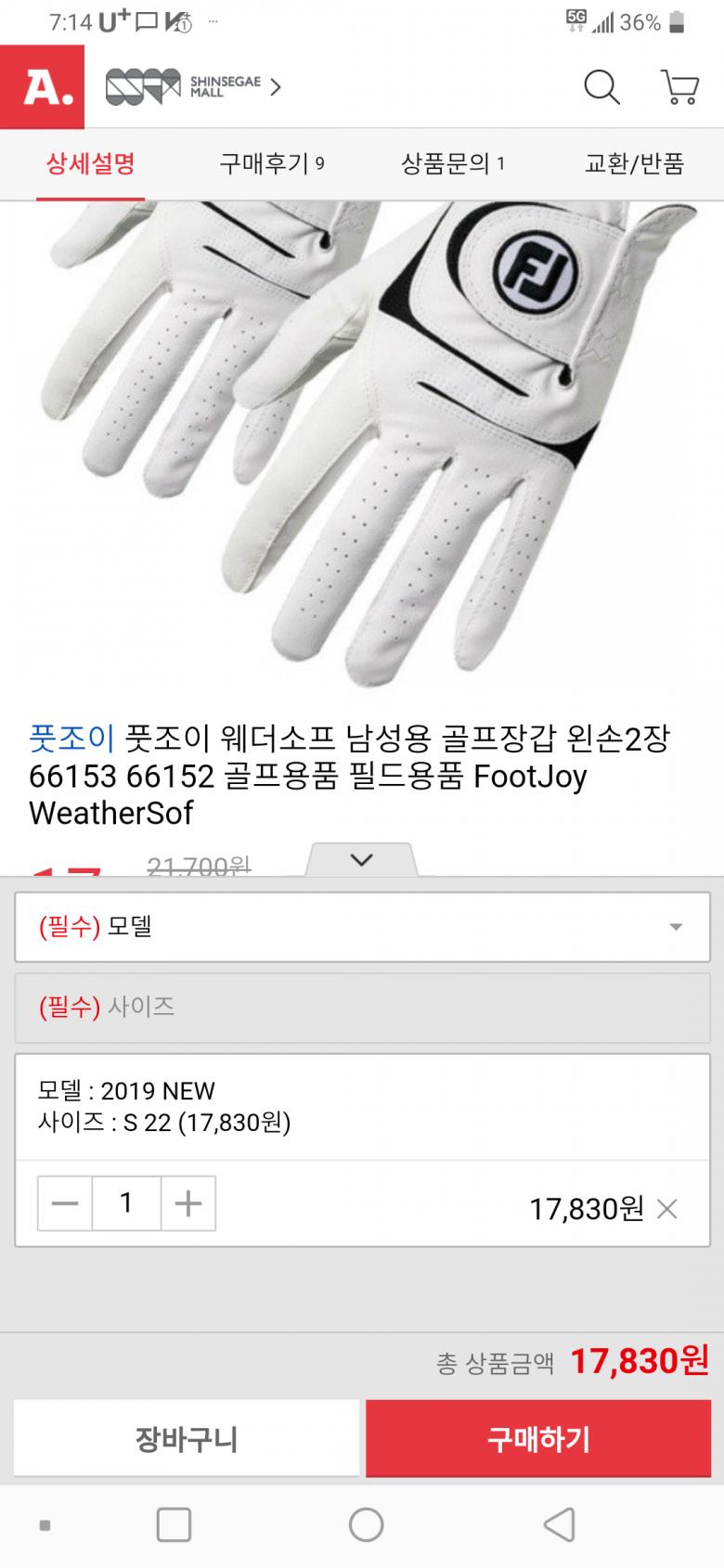Collapse the option panel with the chevron
Image resolution: width=724 pixels, height=1568 pixels.
pyautogui.click(x=362, y=859)
